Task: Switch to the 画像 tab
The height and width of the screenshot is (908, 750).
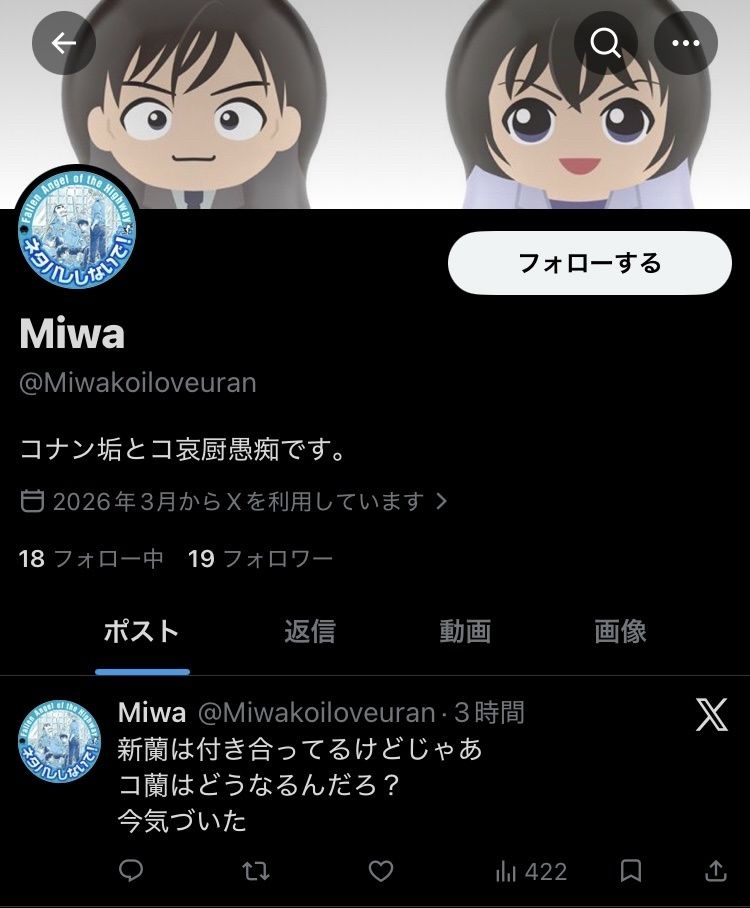Action: point(620,631)
